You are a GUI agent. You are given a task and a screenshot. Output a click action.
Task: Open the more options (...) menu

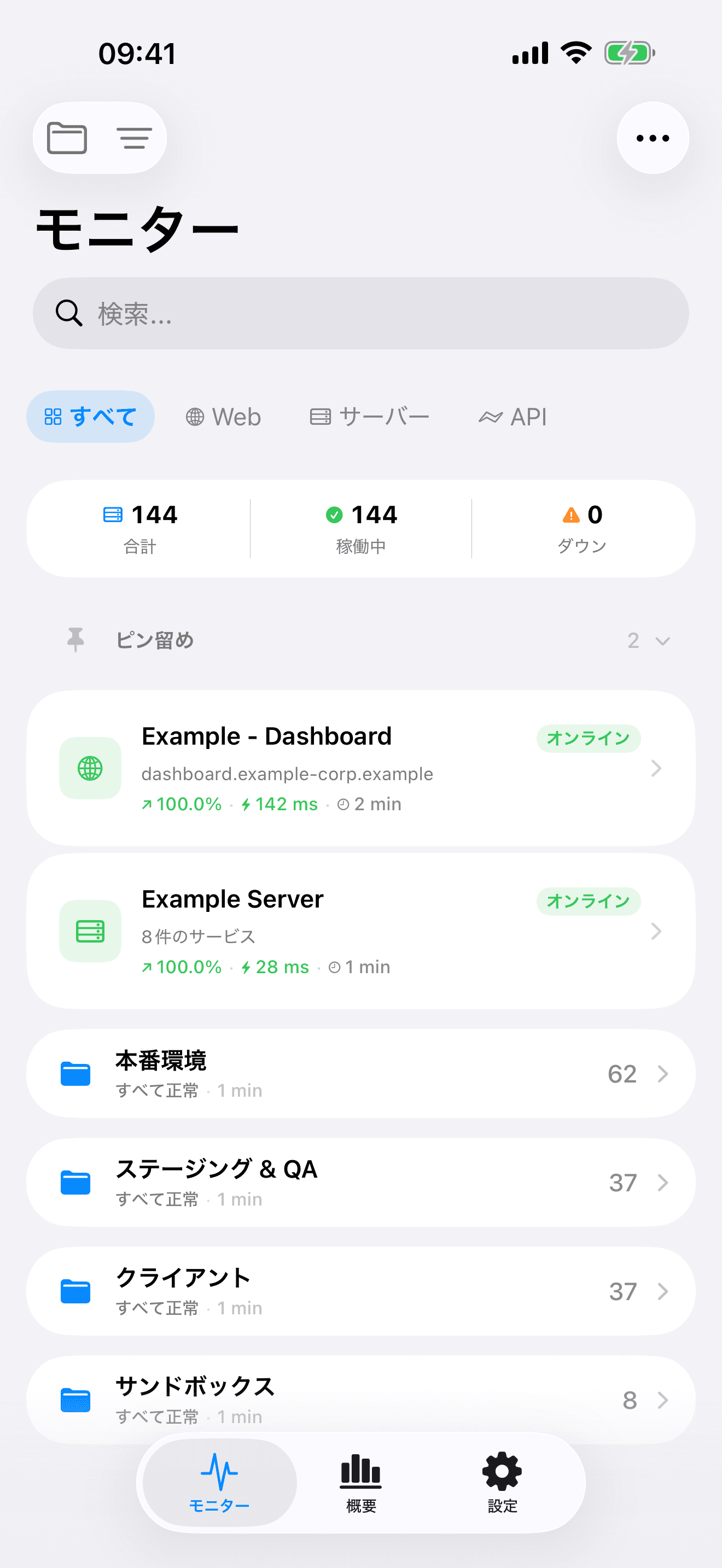(x=652, y=138)
